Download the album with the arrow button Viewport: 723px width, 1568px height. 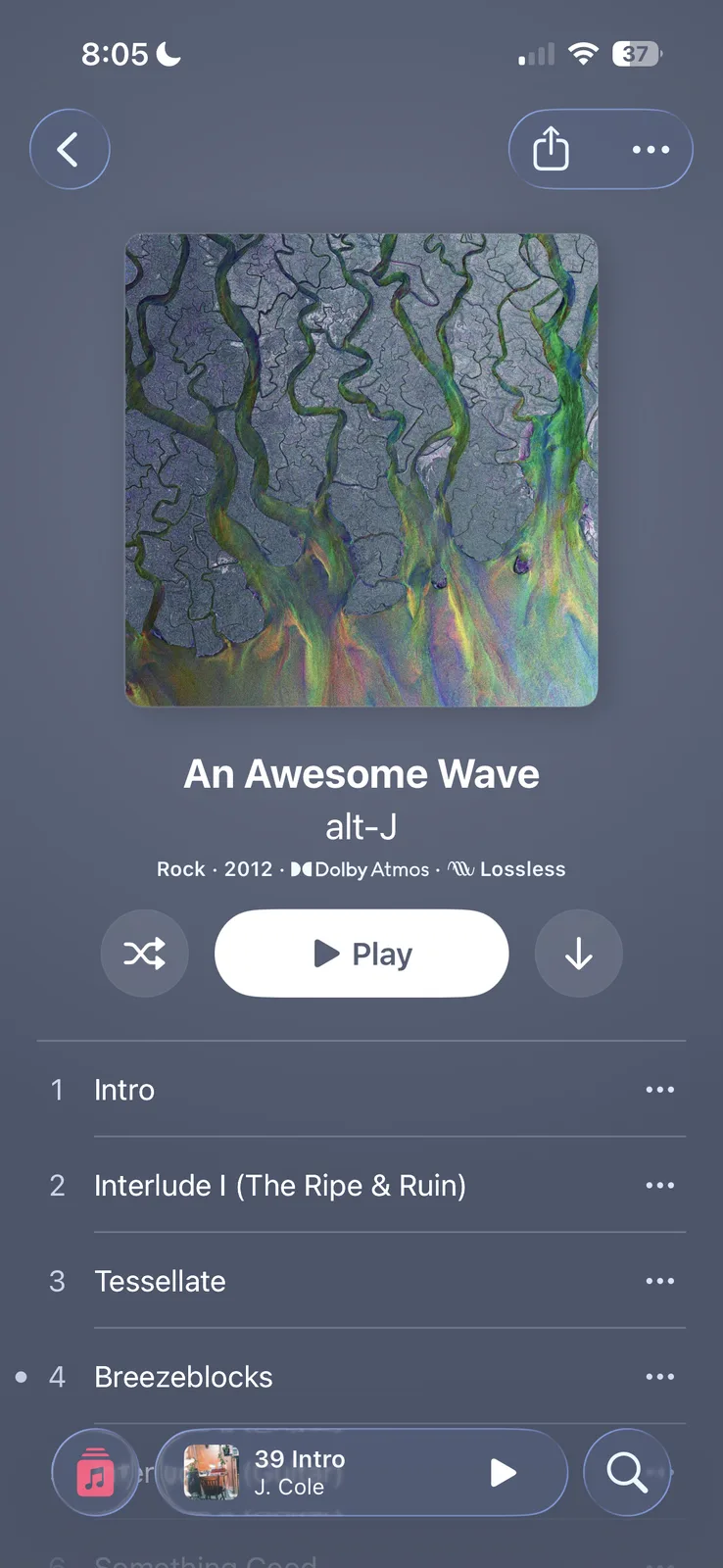pyautogui.click(x=578, y=954)
